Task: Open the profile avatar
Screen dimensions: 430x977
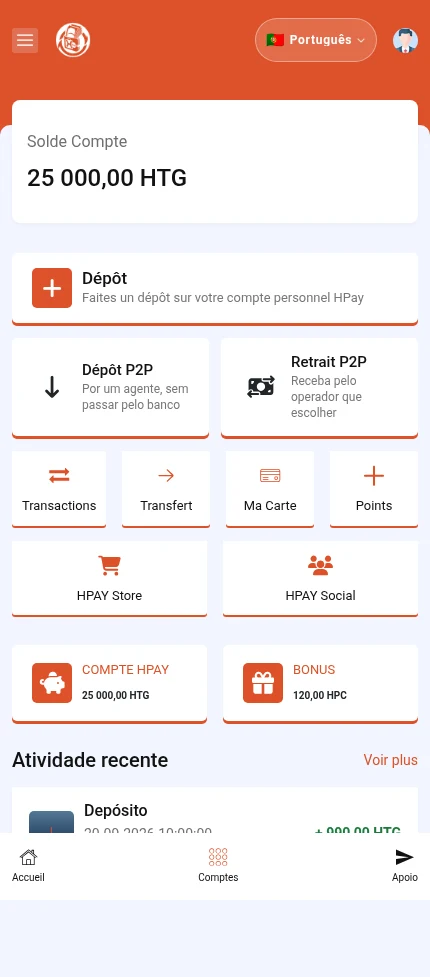Action: [x=405, y=41]
